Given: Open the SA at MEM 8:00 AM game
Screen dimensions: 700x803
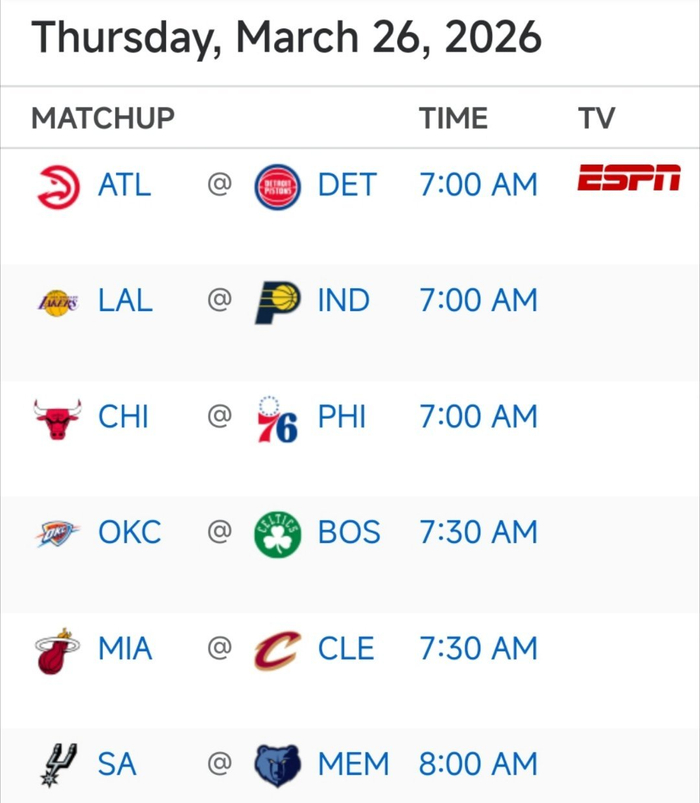Looking at the screenshot, I should coord(478,765).
